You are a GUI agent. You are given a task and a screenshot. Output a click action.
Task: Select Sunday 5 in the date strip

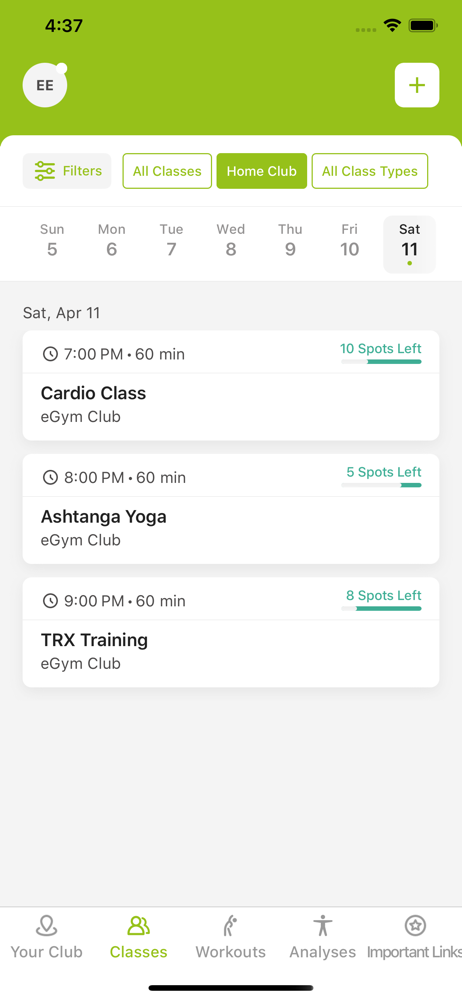(x=52, y=240)
